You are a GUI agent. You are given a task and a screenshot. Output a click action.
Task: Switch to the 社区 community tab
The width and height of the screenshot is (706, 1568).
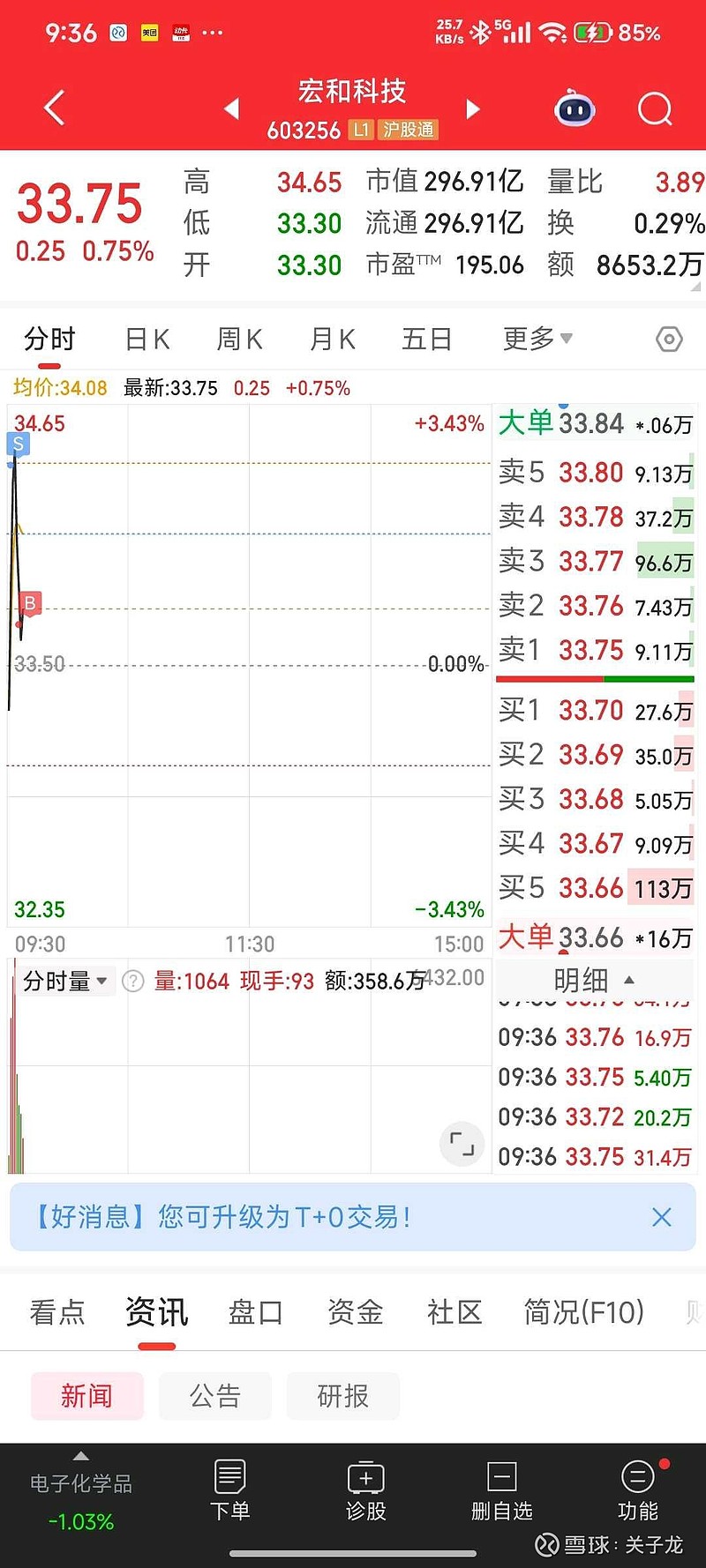click(453, 1311)
